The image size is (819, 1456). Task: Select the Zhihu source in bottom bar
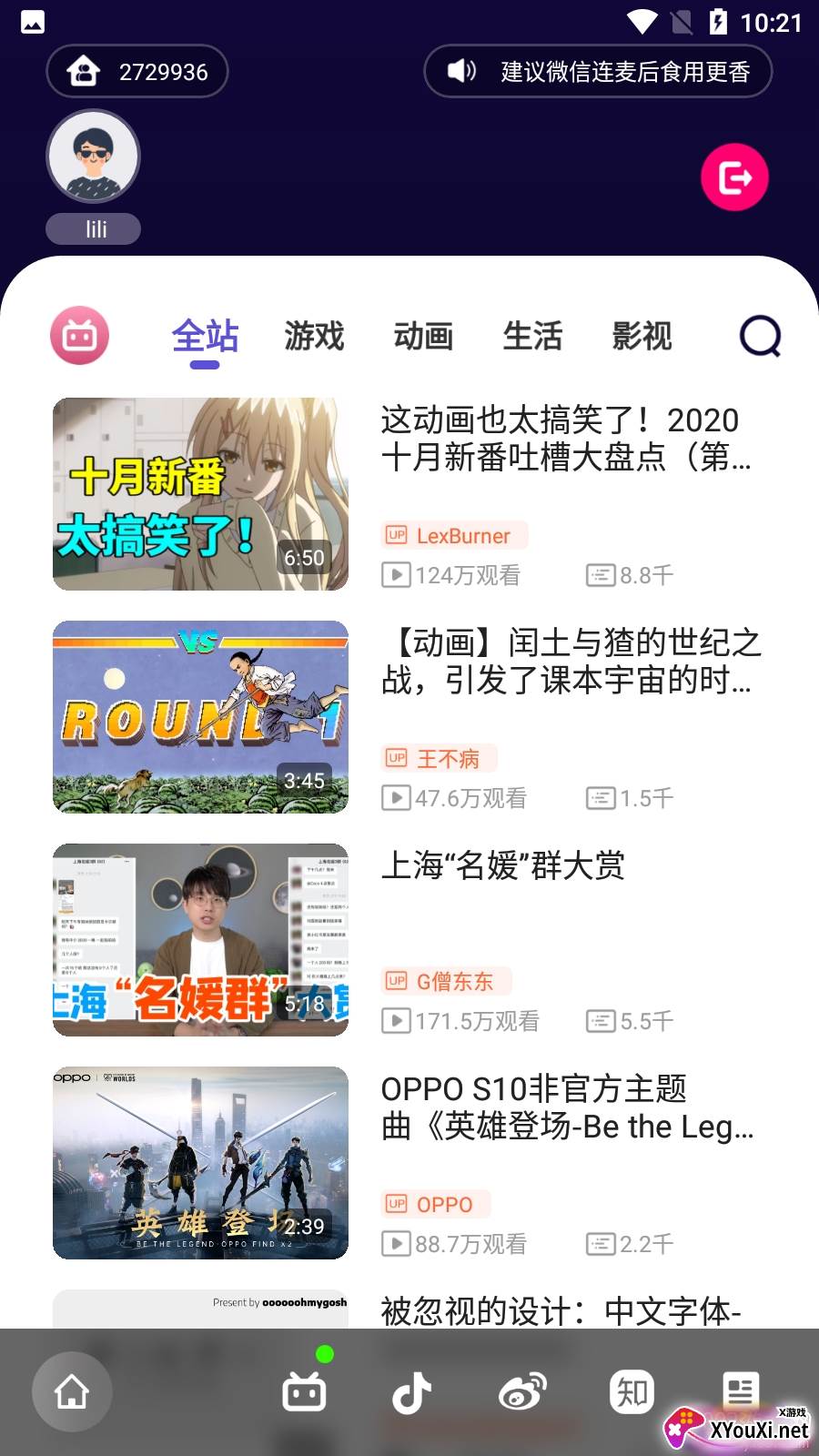coord(632,1392)
